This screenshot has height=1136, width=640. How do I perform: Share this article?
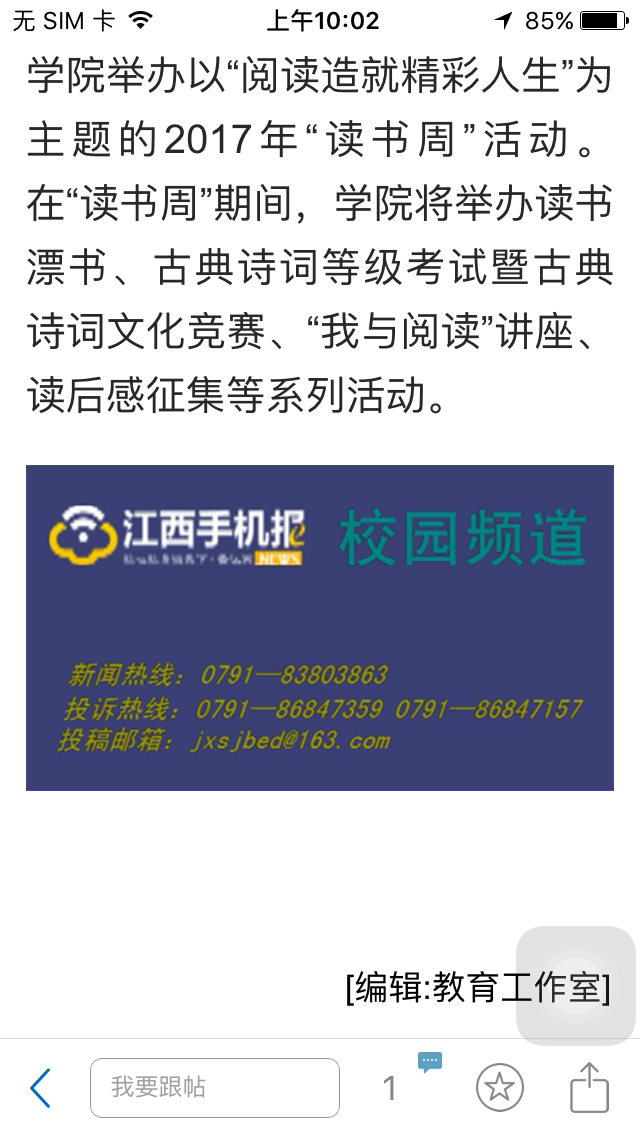589,1088
